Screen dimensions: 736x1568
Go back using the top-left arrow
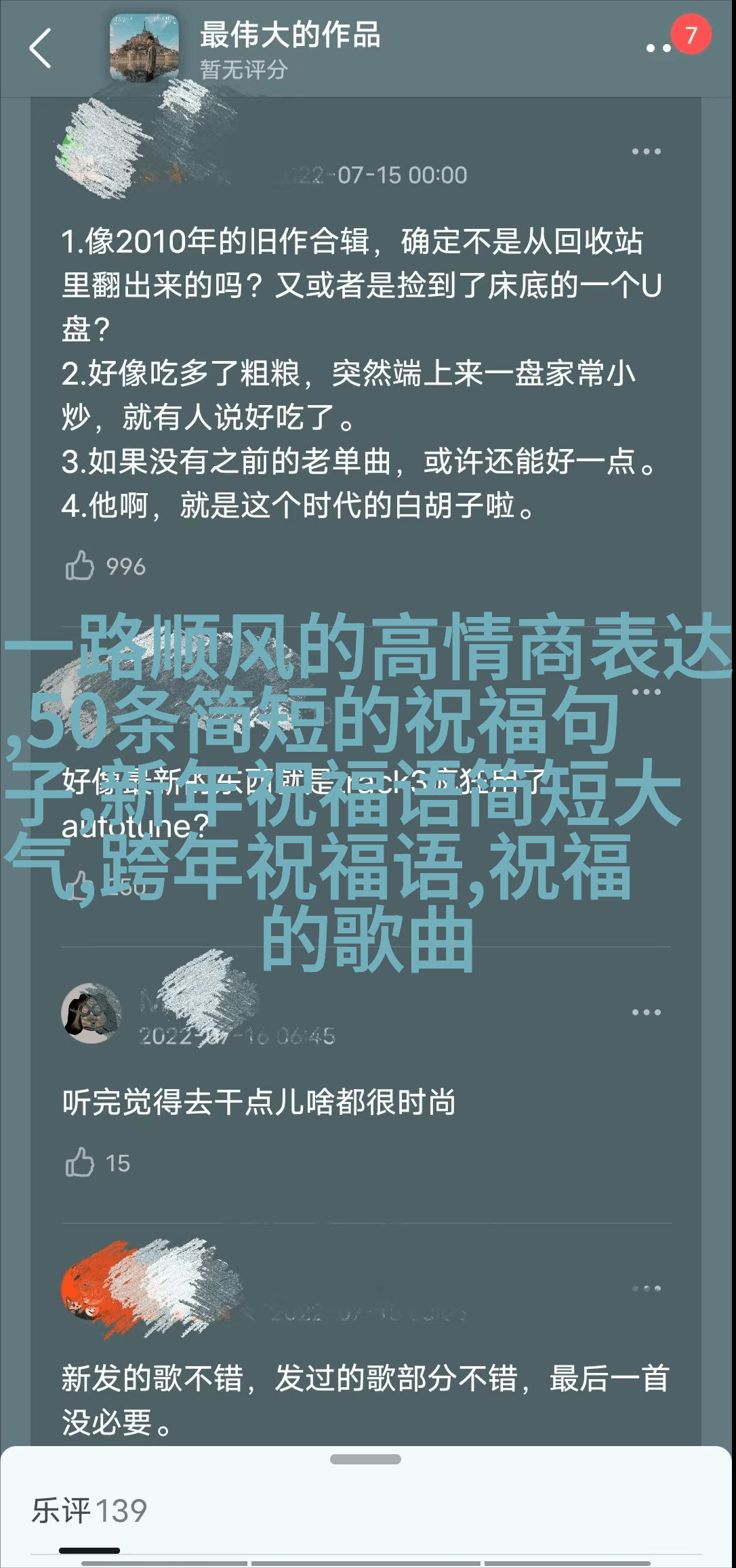[x=41, y=48]
